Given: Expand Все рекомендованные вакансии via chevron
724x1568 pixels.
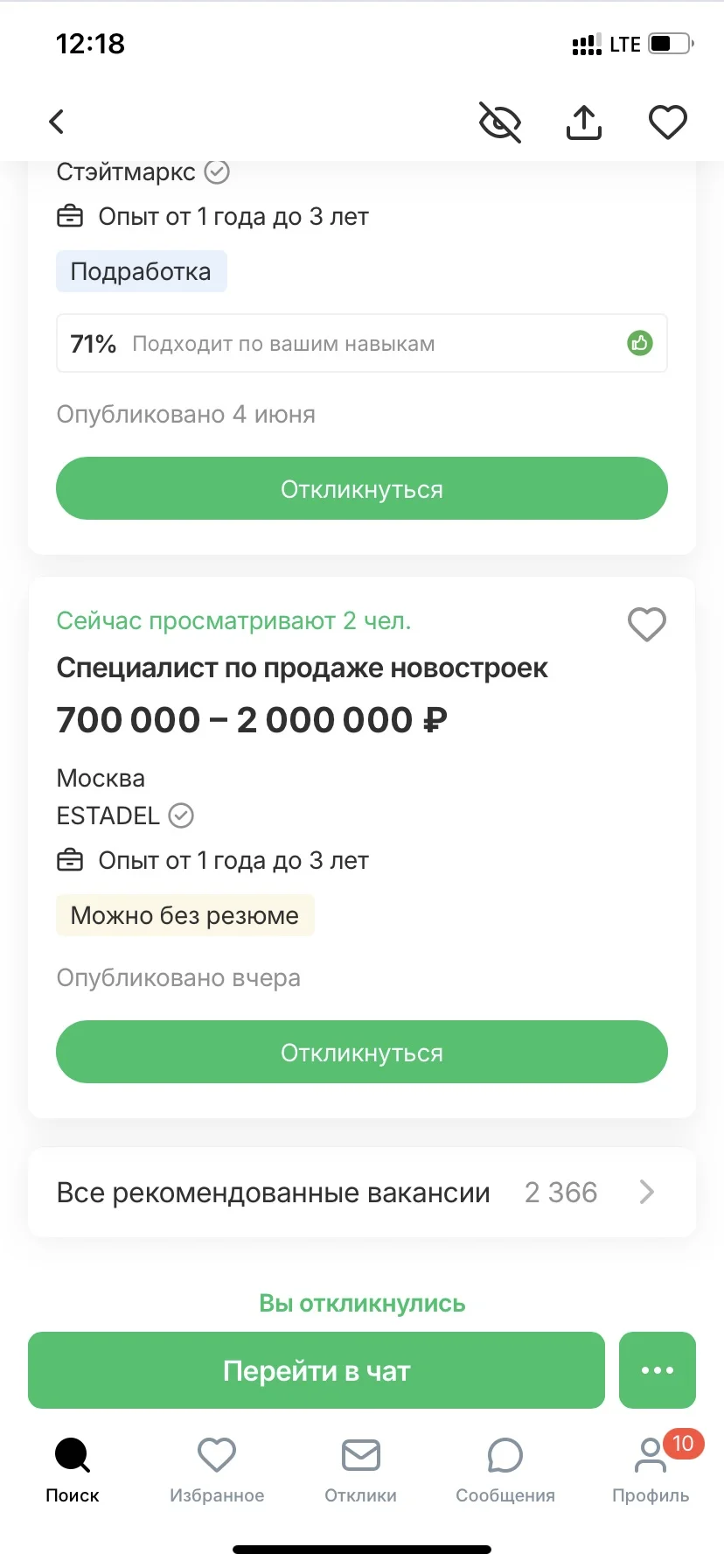Looking at the screenshot, I should 645,1192.
